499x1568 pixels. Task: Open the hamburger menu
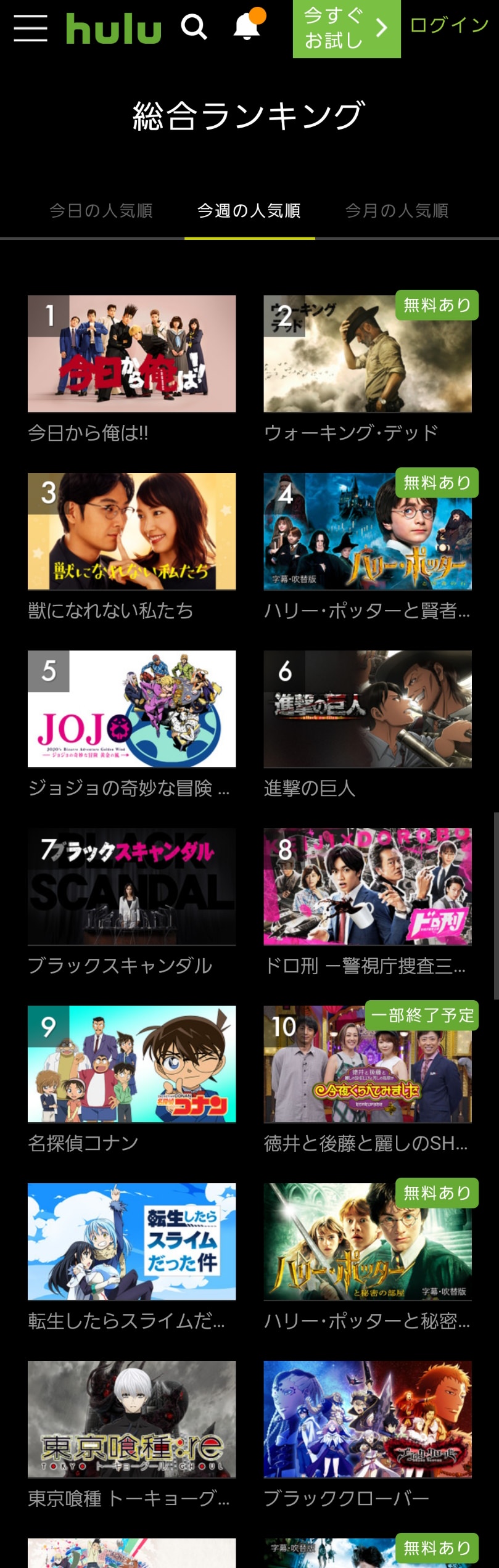coord(30,28)
